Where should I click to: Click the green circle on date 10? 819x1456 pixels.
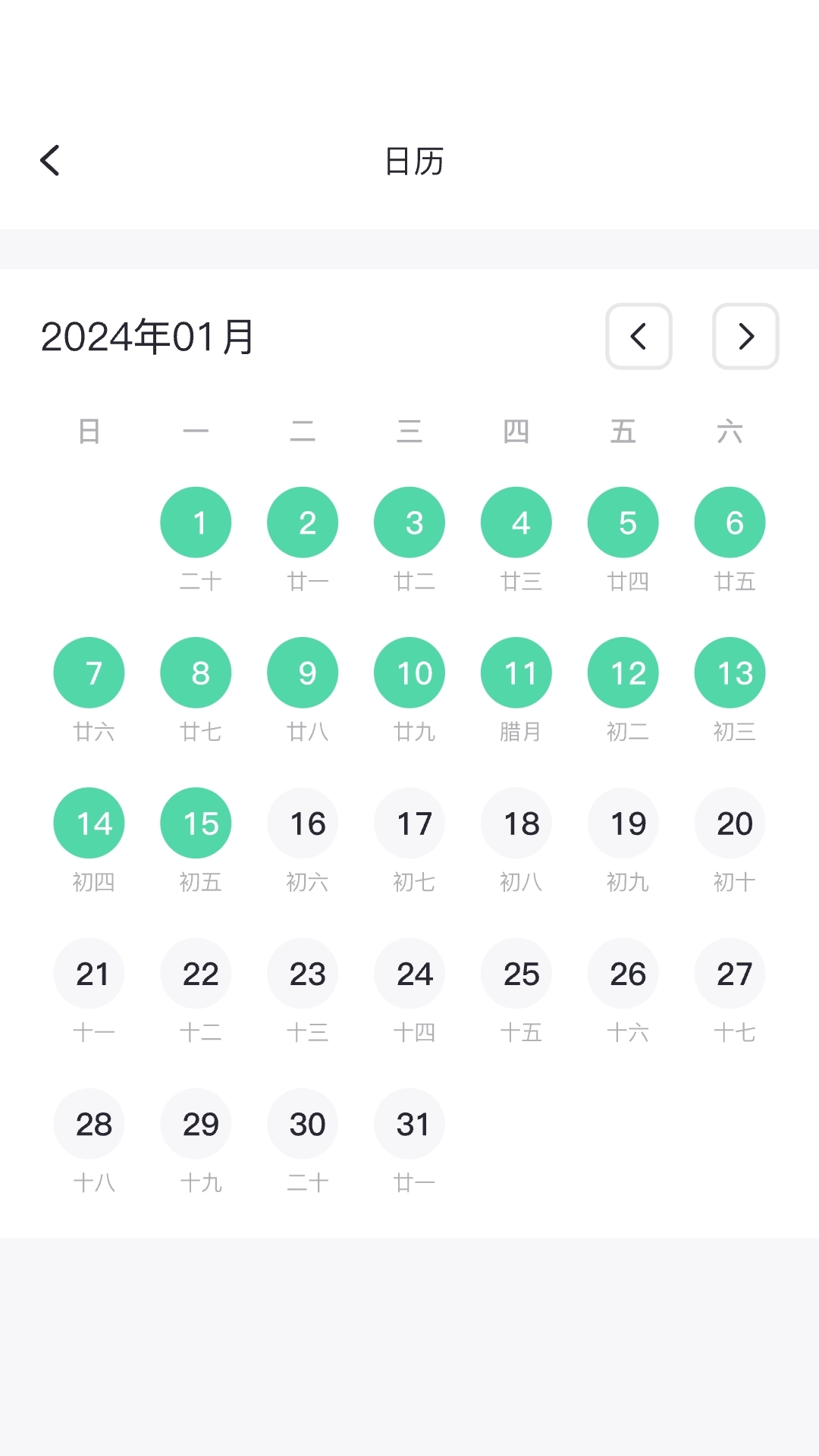[x=409, y=672]
